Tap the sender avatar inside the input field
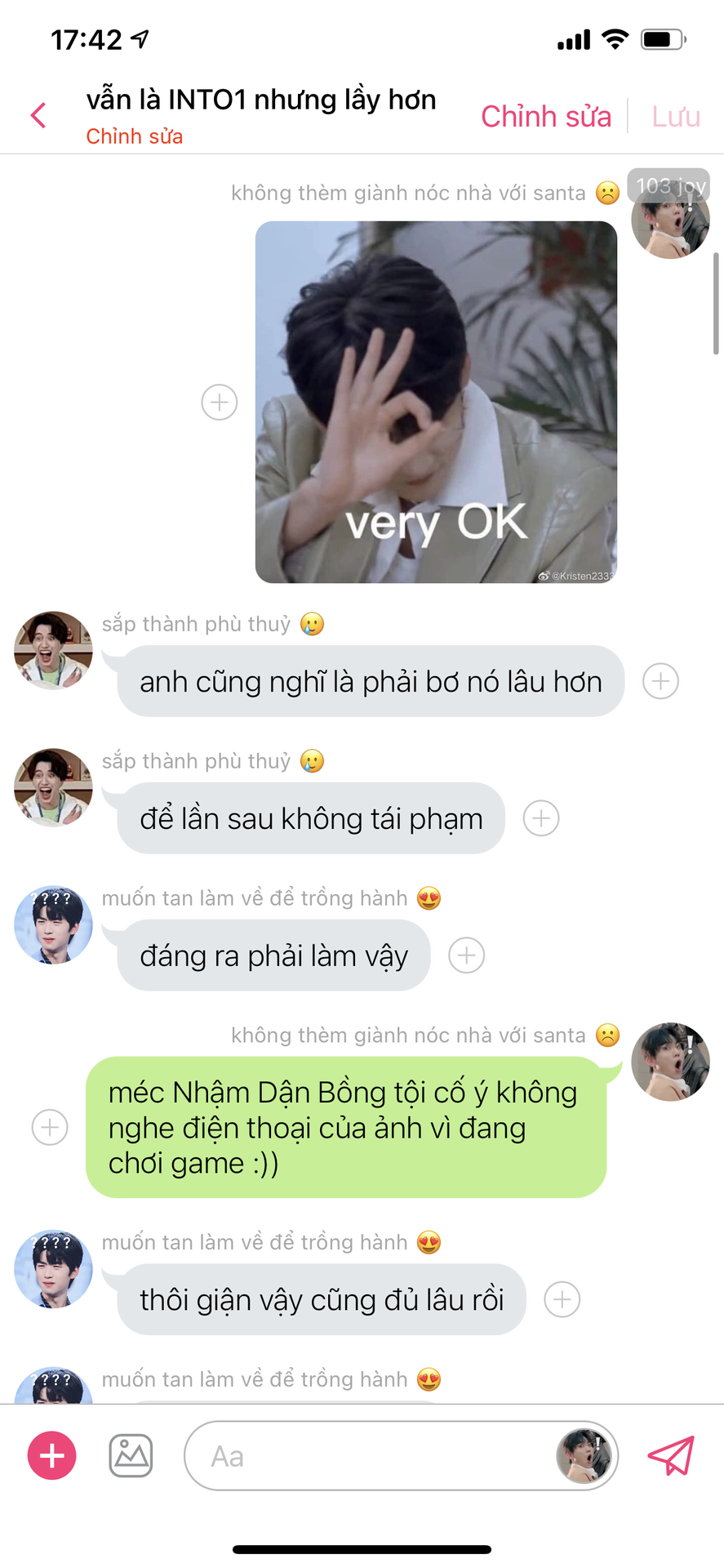 click(584, 1455)
